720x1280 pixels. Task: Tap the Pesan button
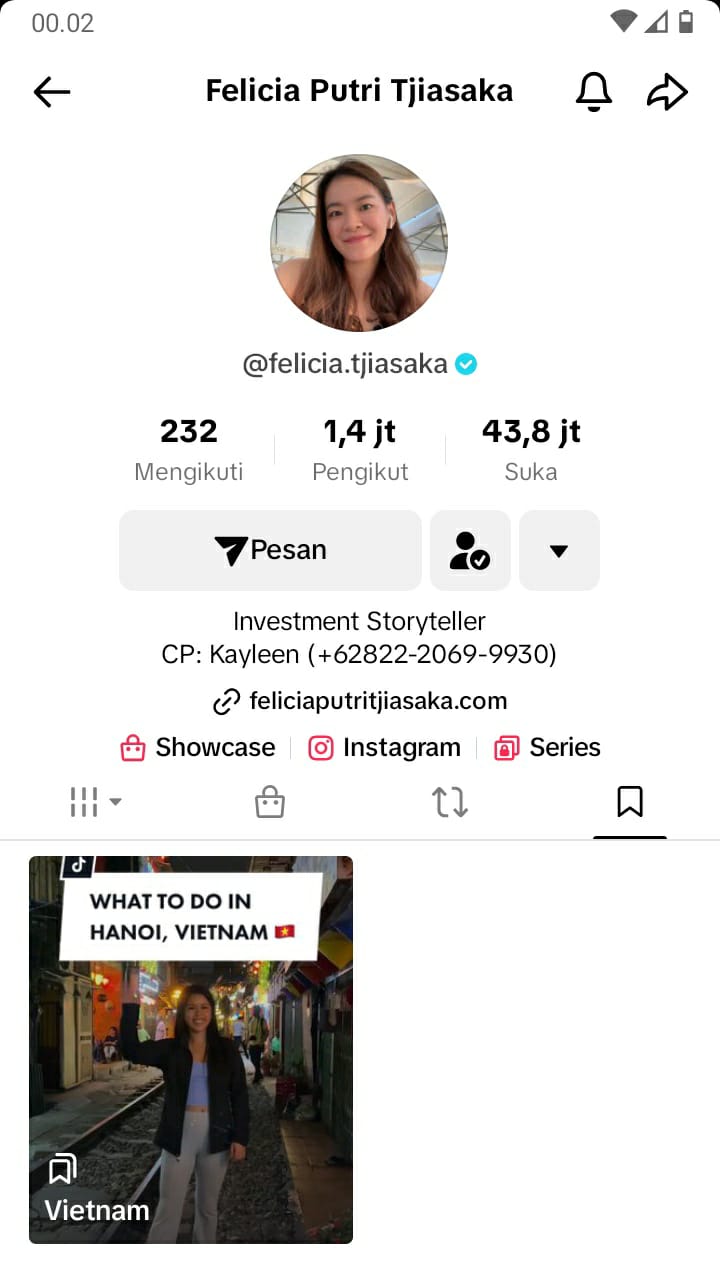tap(270, 550)
